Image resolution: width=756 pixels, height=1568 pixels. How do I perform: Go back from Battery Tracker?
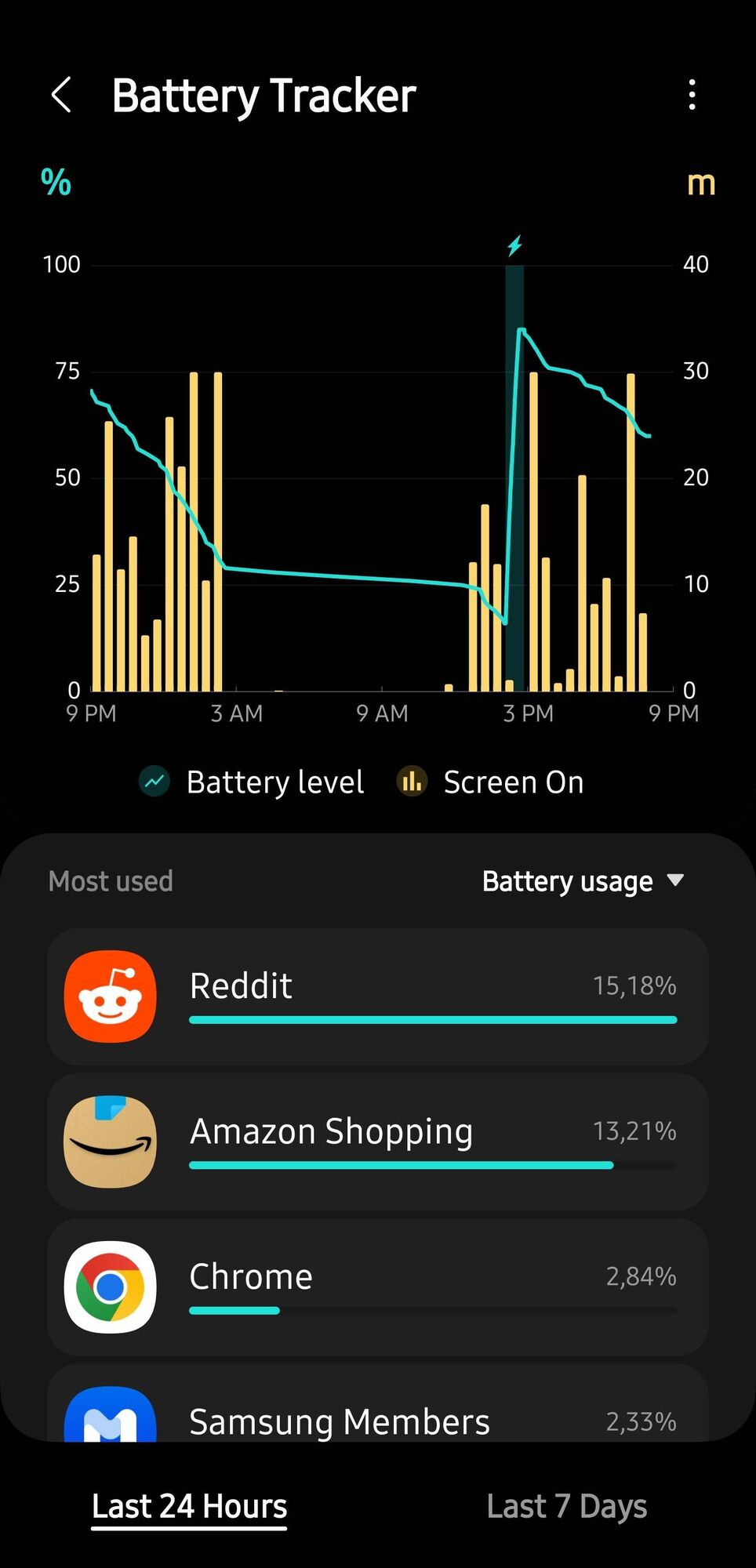pos(61,96)
